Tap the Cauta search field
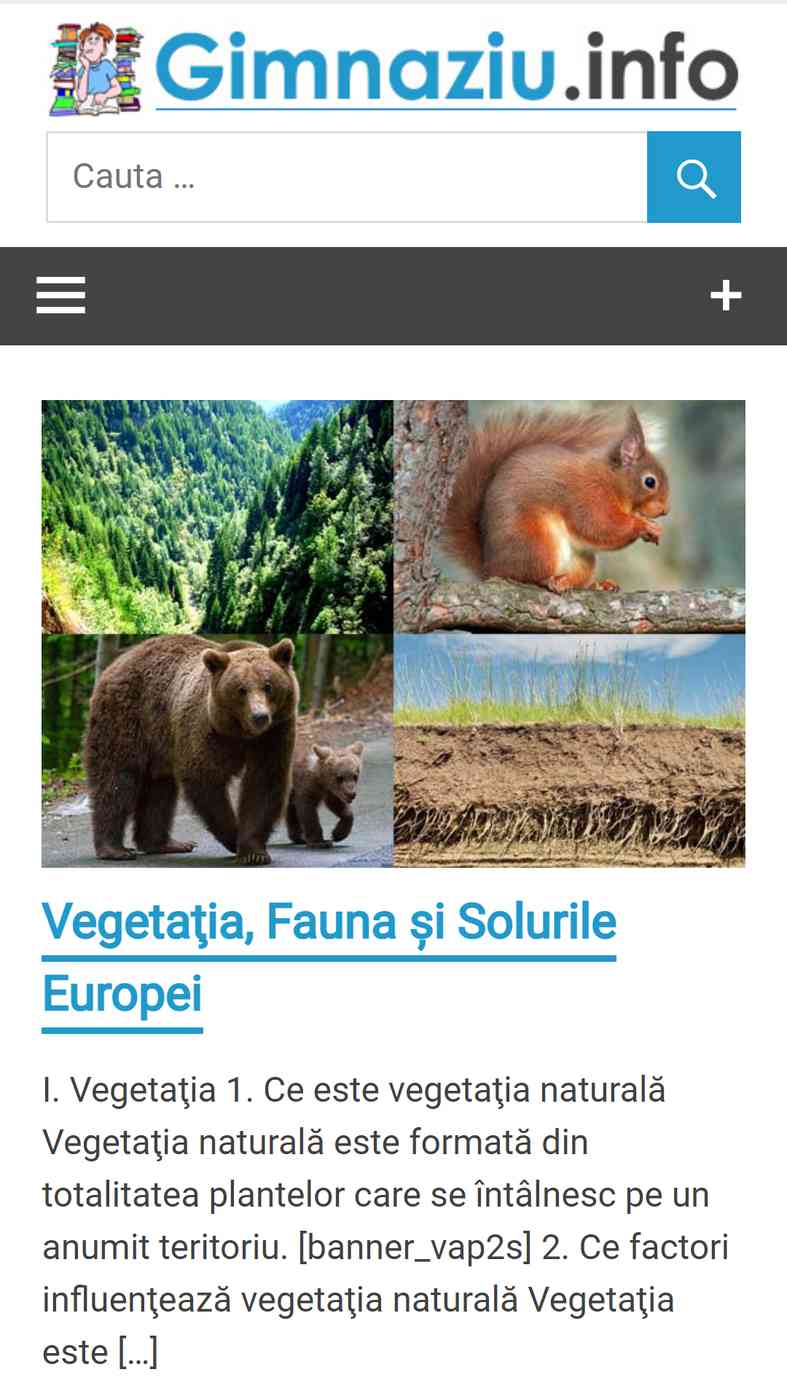787x1399 pixels. [347, 177]
